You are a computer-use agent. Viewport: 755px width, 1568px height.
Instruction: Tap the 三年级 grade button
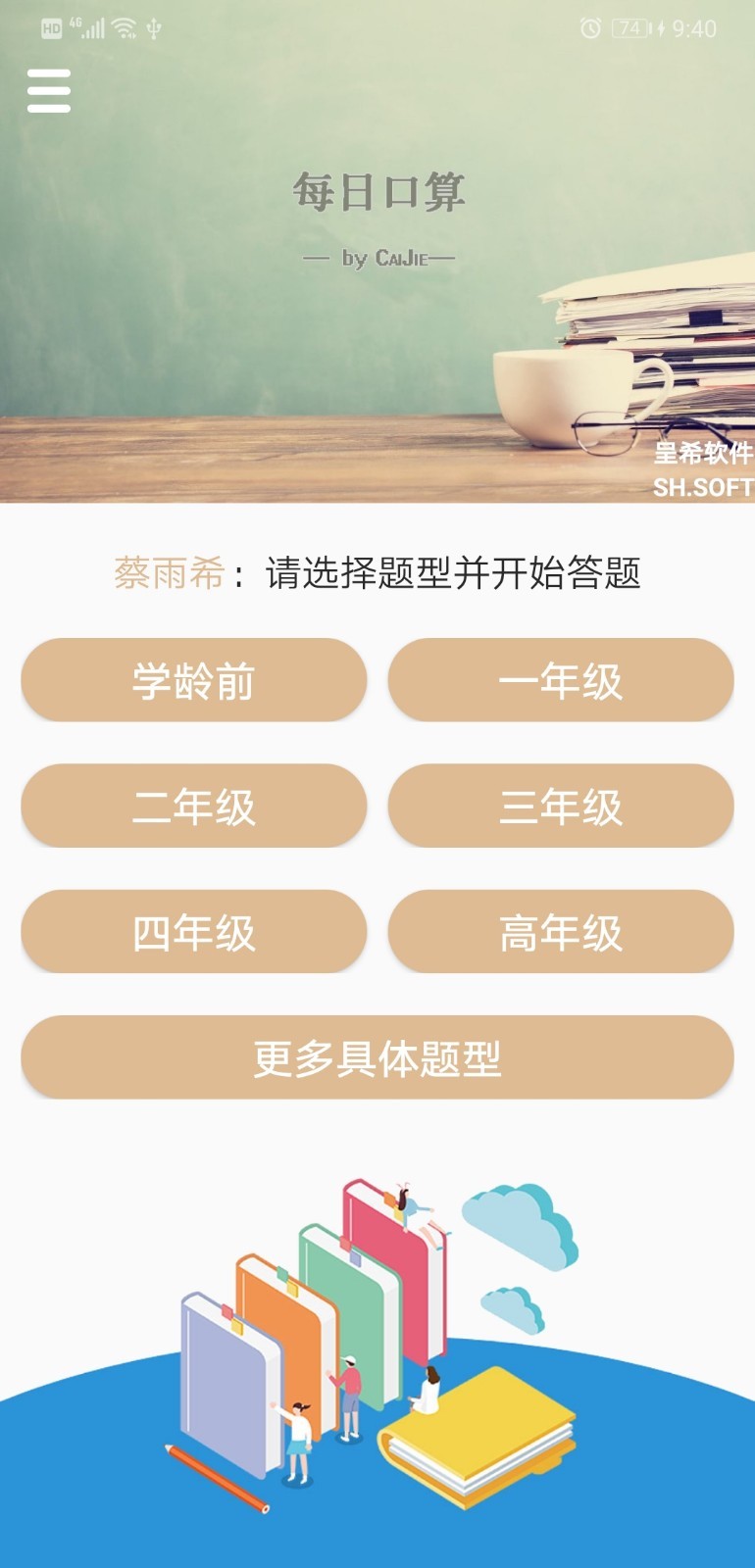561,806
